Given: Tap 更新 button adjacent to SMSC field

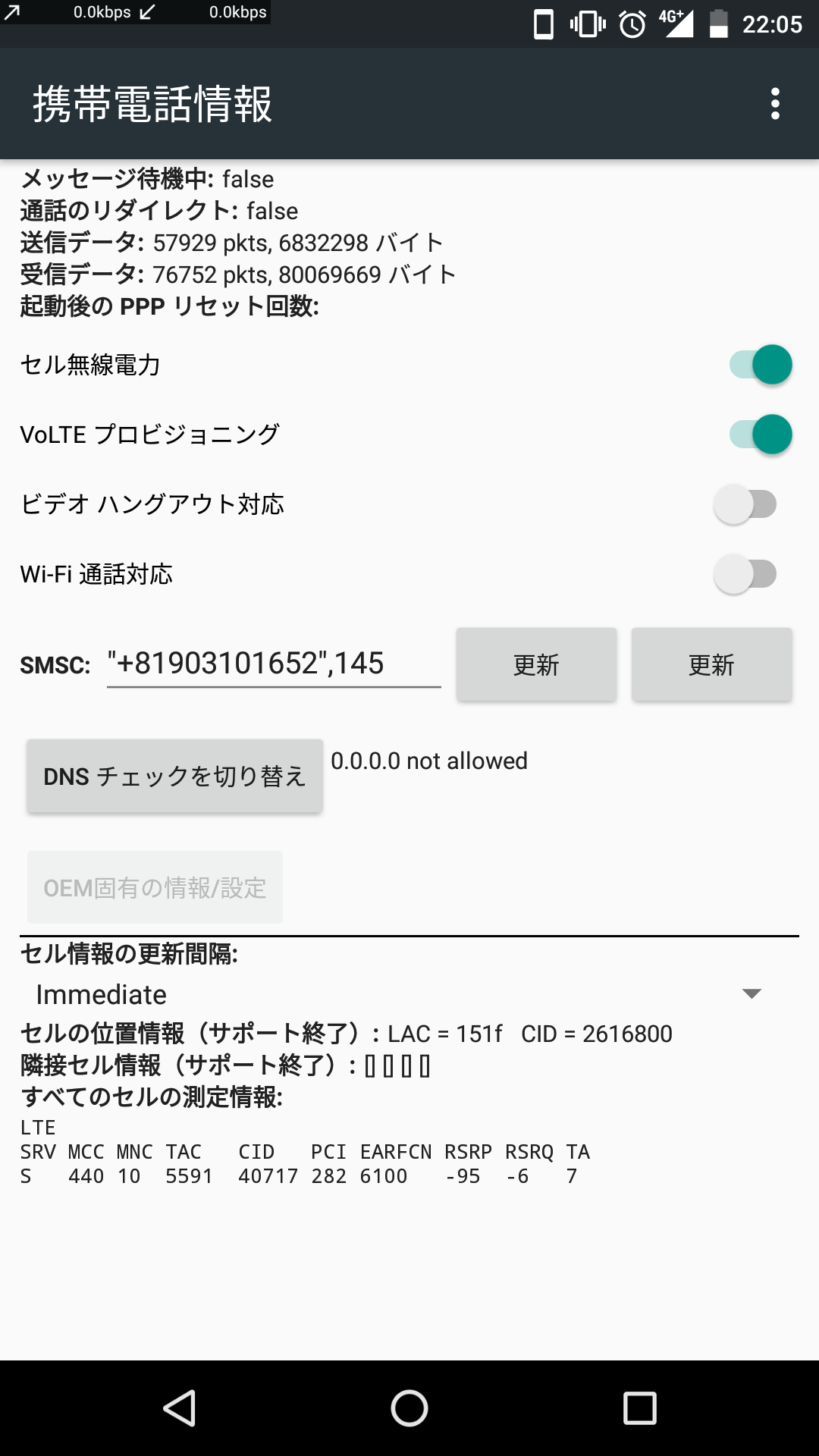Looking at the screenshot, I should tap(536, 665).
